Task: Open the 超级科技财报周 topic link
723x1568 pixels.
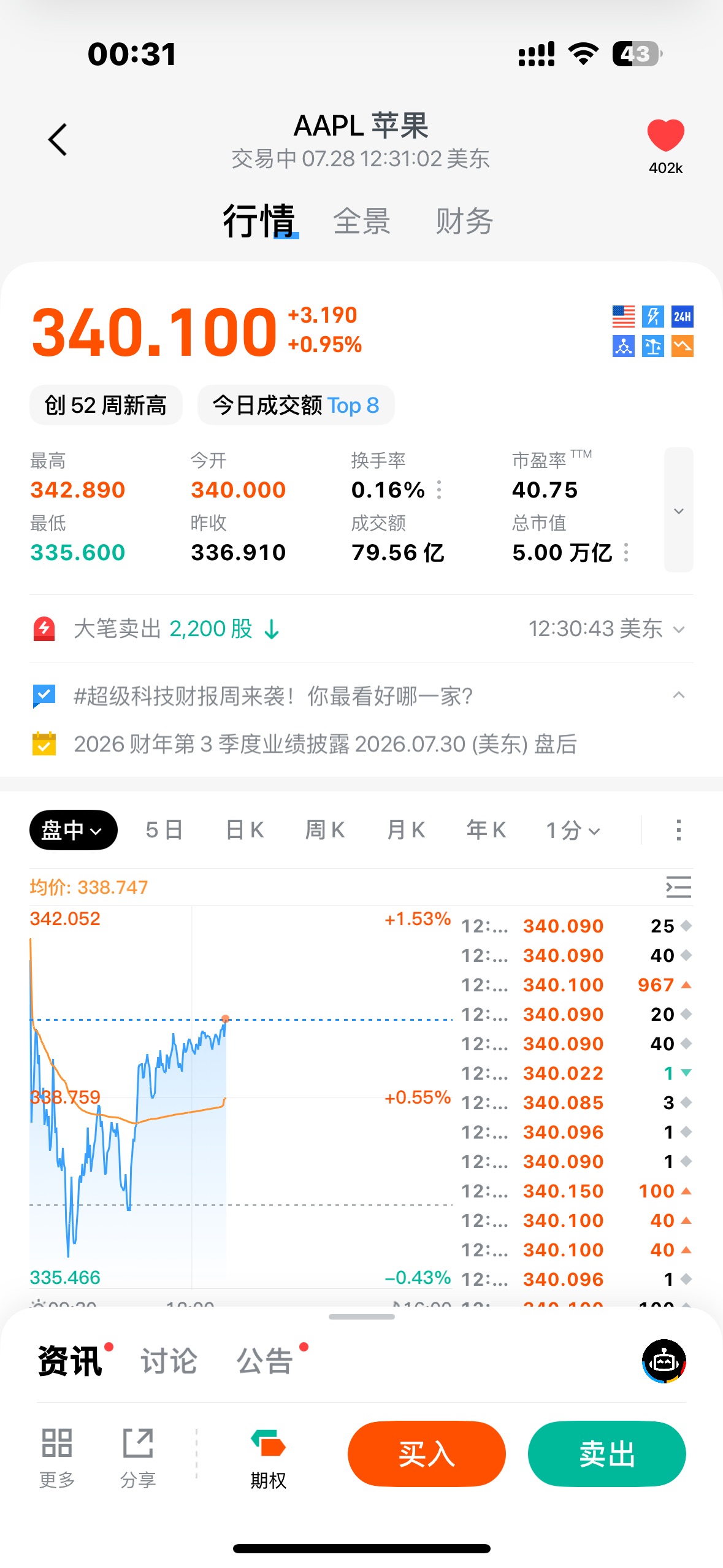Action: (274, 696)
